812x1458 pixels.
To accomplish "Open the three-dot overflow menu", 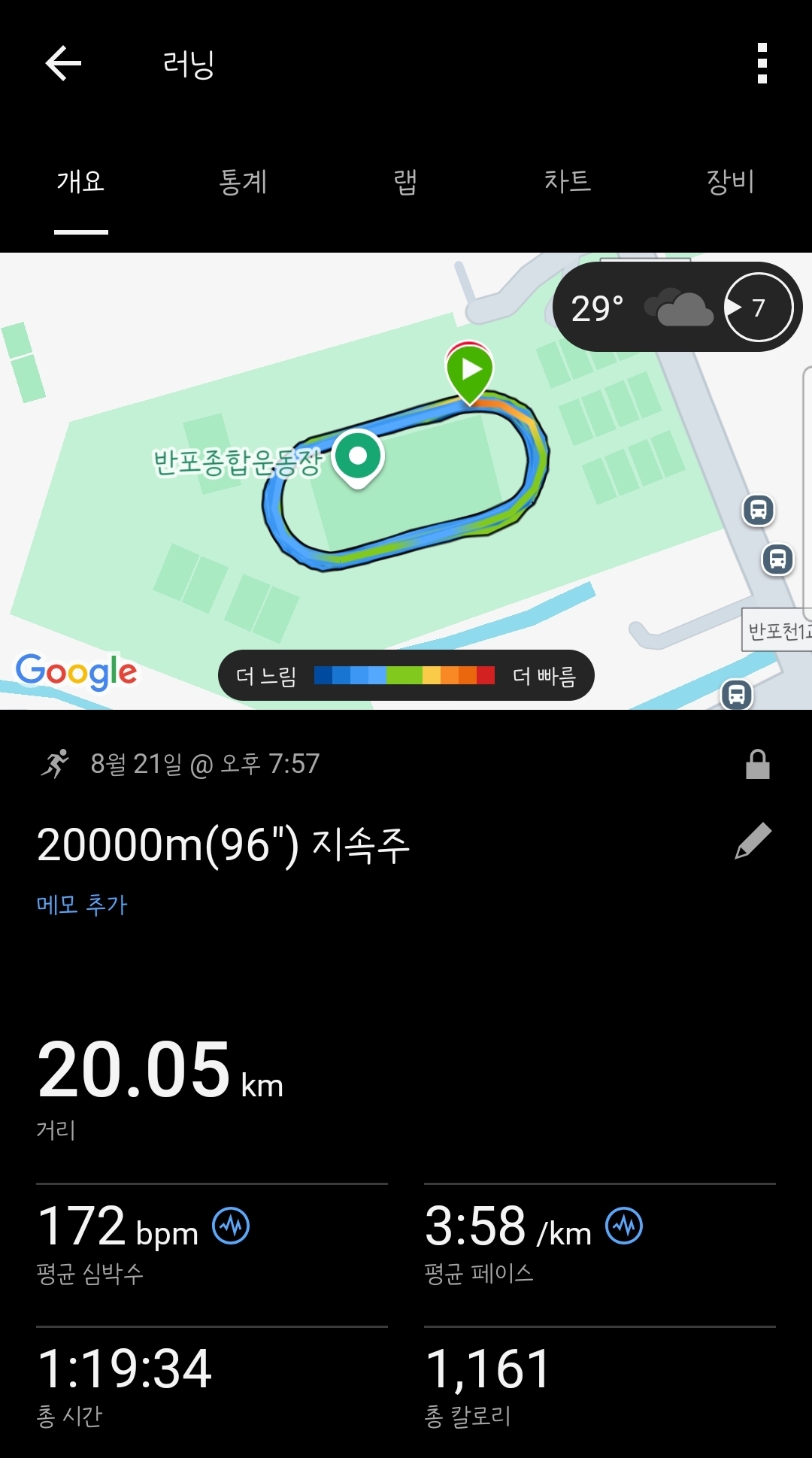I will pos(762,63).
